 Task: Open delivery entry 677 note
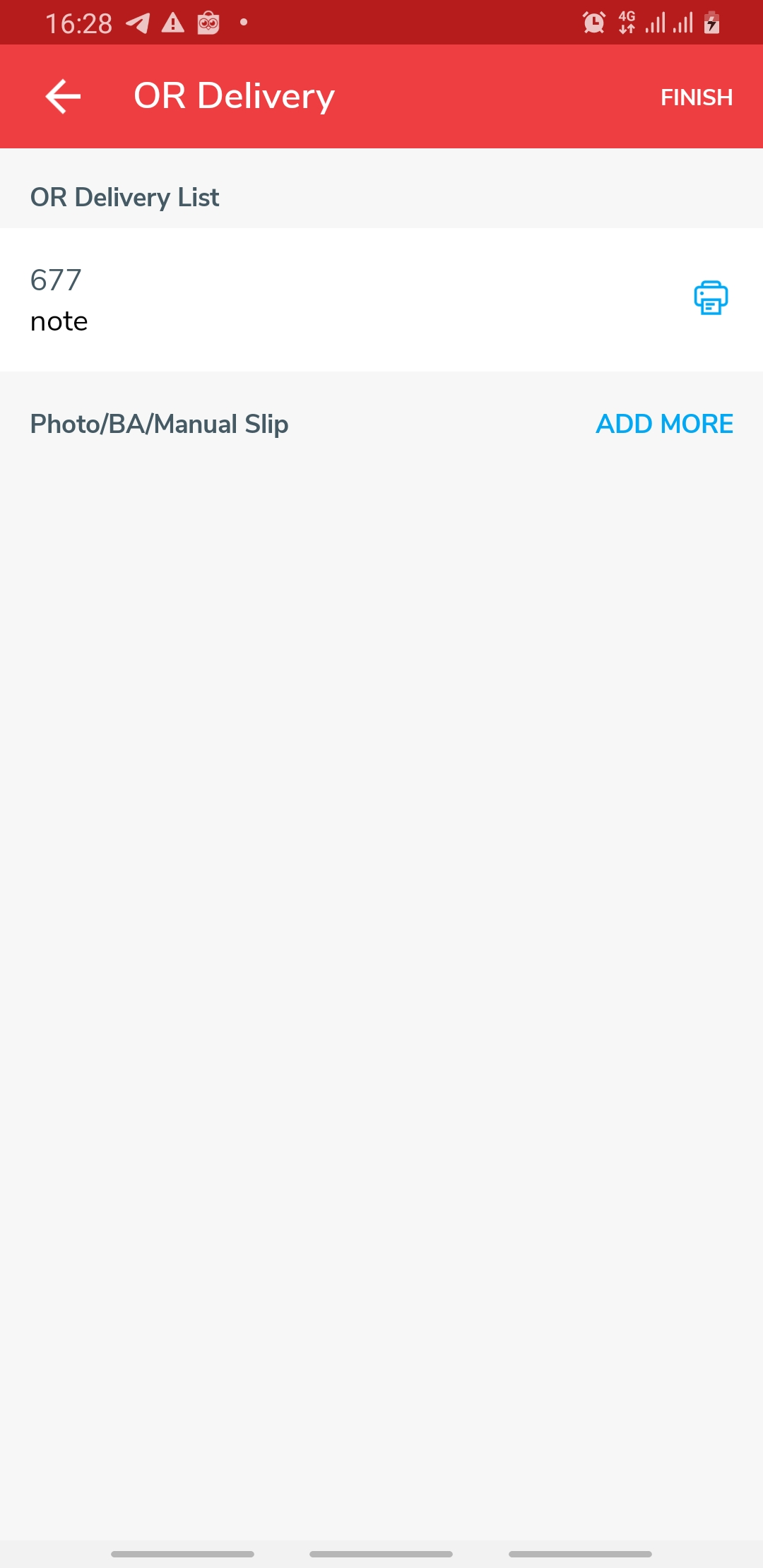pyautogui.click(x=283, y=300)
